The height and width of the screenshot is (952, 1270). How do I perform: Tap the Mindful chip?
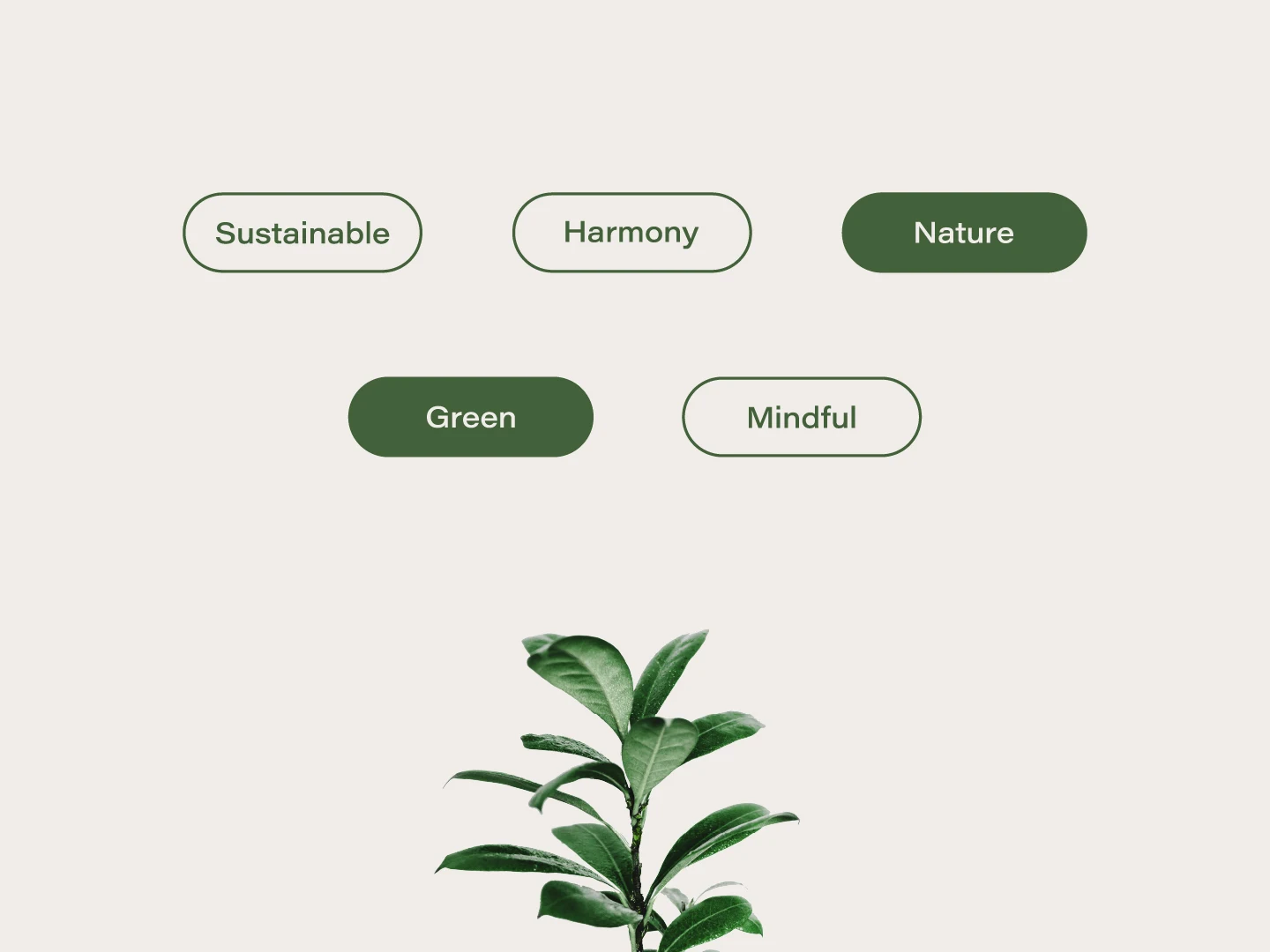(x=802, y=417)
